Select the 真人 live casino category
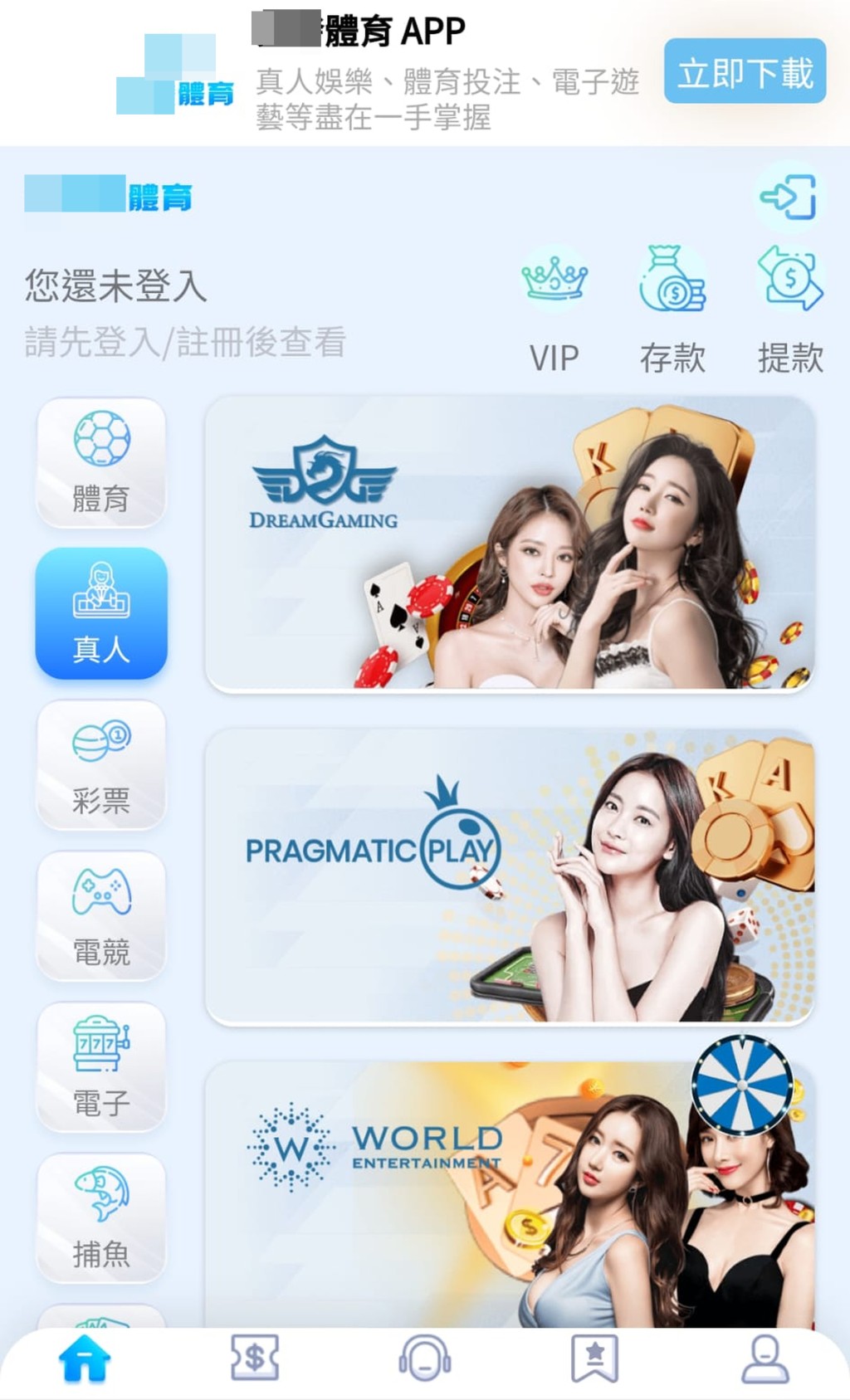The width and height of the screenshot is (850, 1400). [x=101, y=612]
